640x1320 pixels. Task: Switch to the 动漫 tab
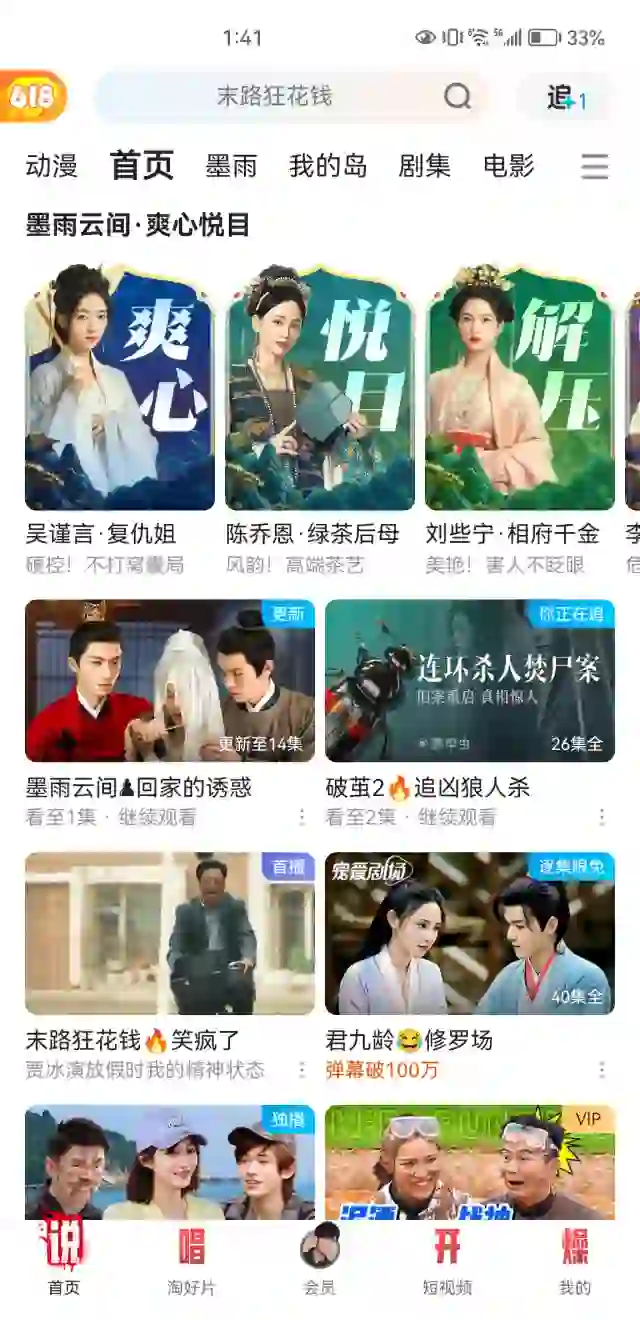51,166
